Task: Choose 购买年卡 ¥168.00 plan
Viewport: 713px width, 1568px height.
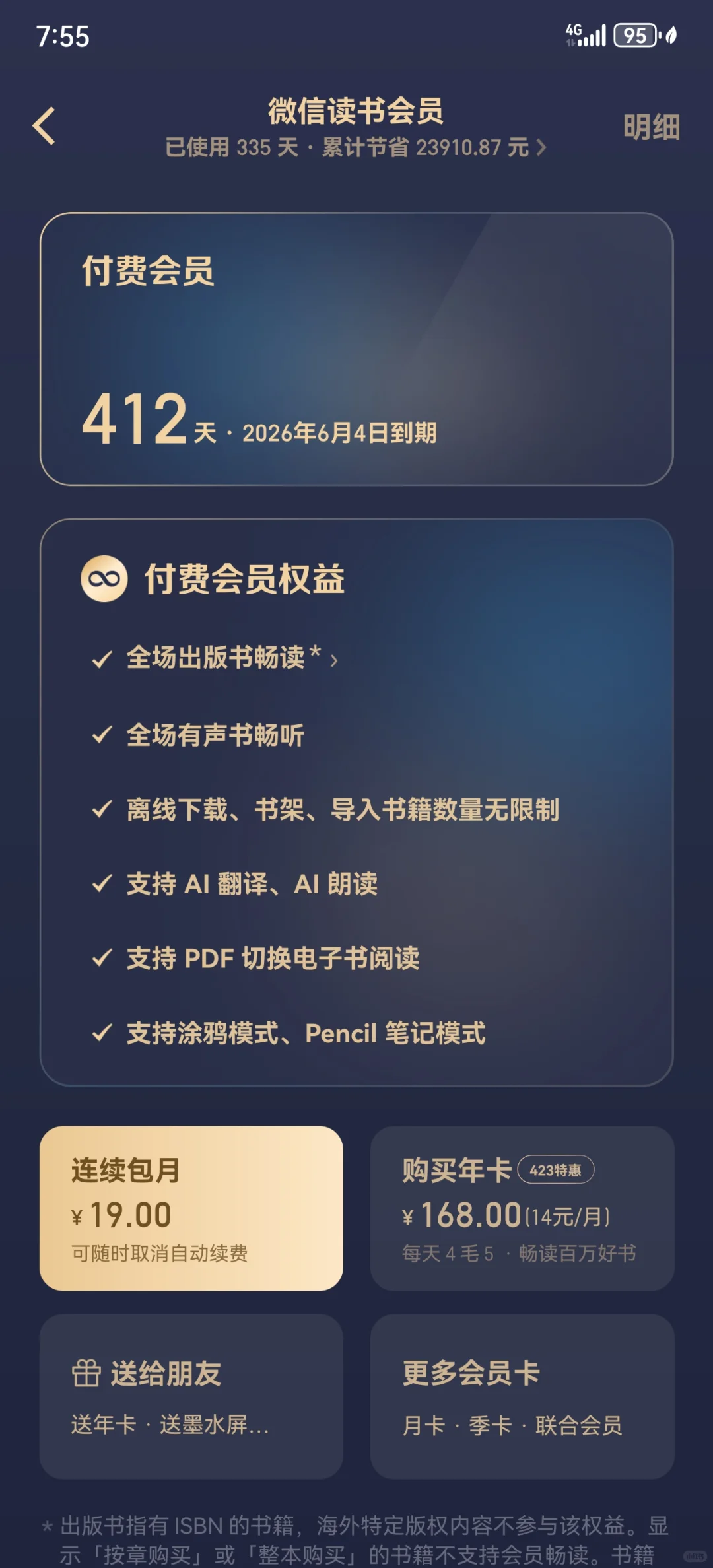Action: point(522,1208)
